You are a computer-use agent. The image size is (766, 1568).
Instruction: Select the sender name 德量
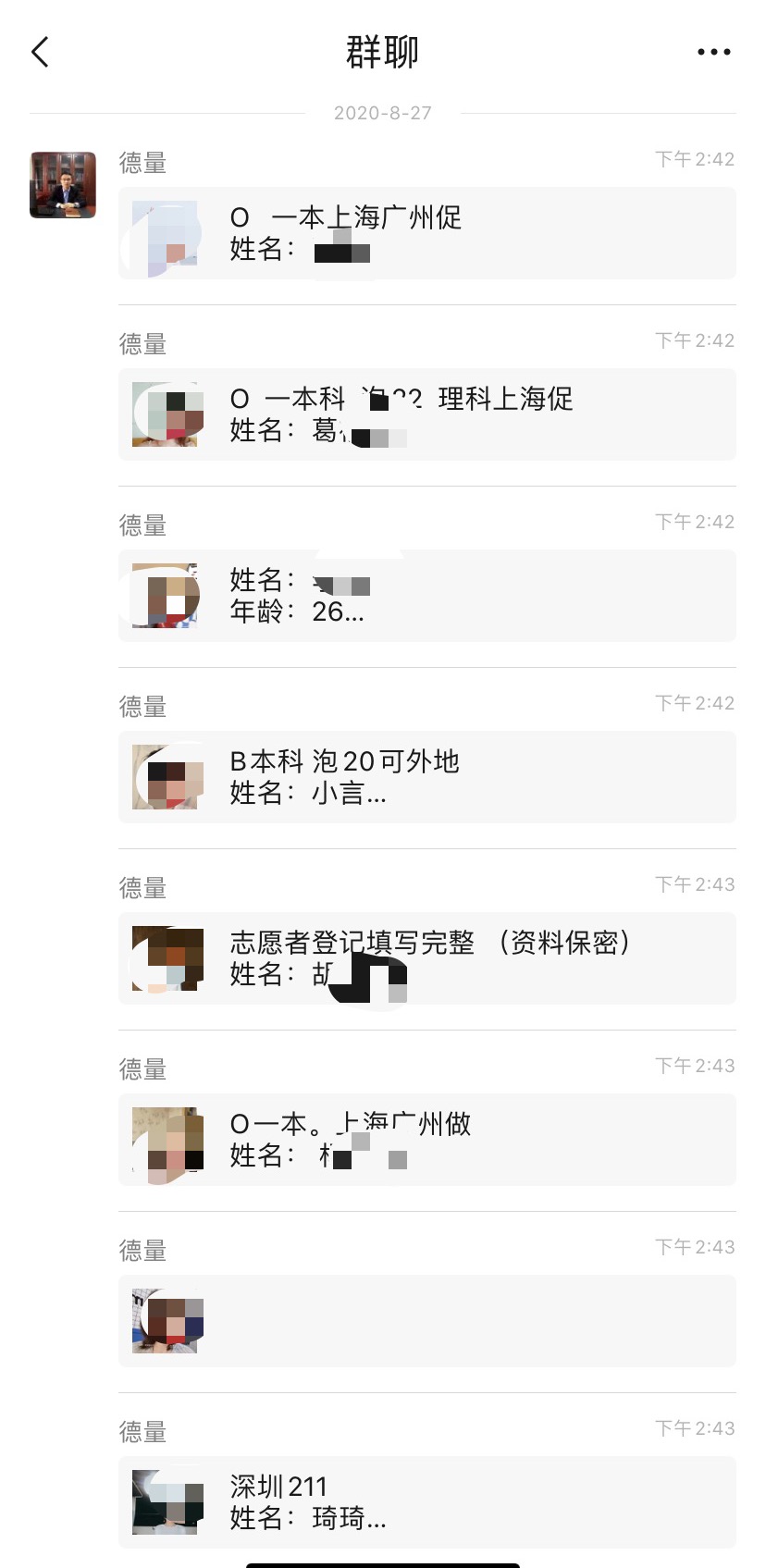click(141, 163)
